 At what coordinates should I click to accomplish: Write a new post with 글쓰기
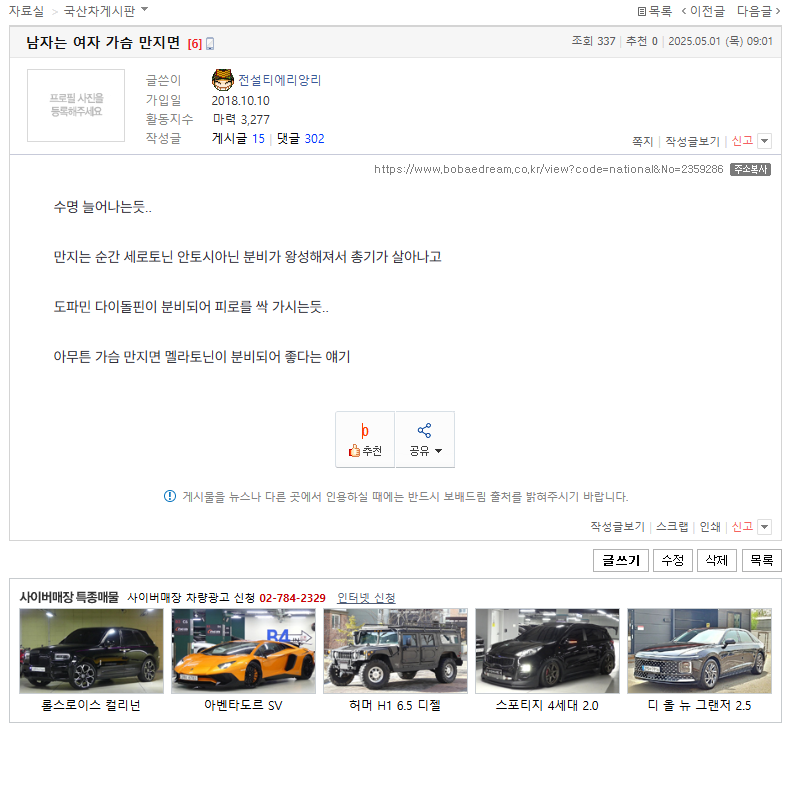coord(620,560)
